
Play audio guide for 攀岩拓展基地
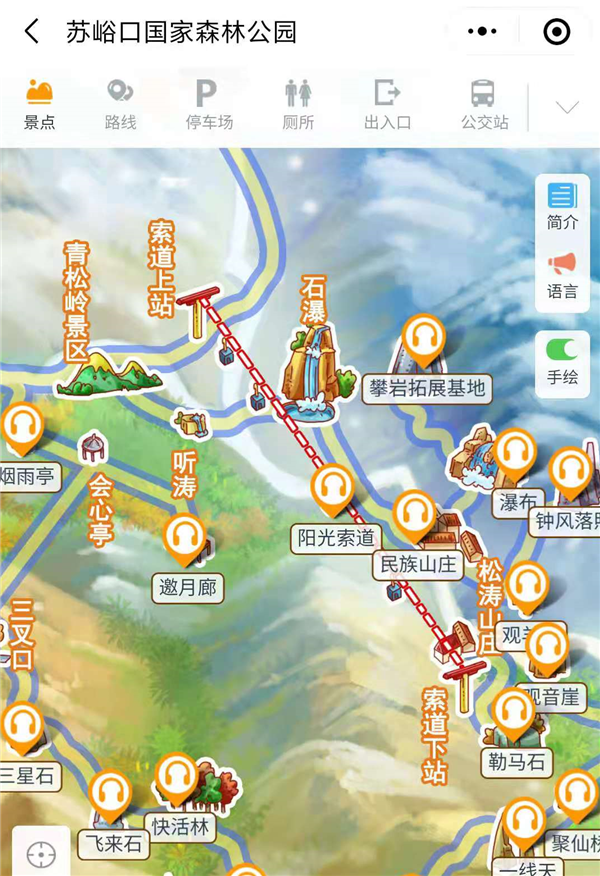(424, 341)
